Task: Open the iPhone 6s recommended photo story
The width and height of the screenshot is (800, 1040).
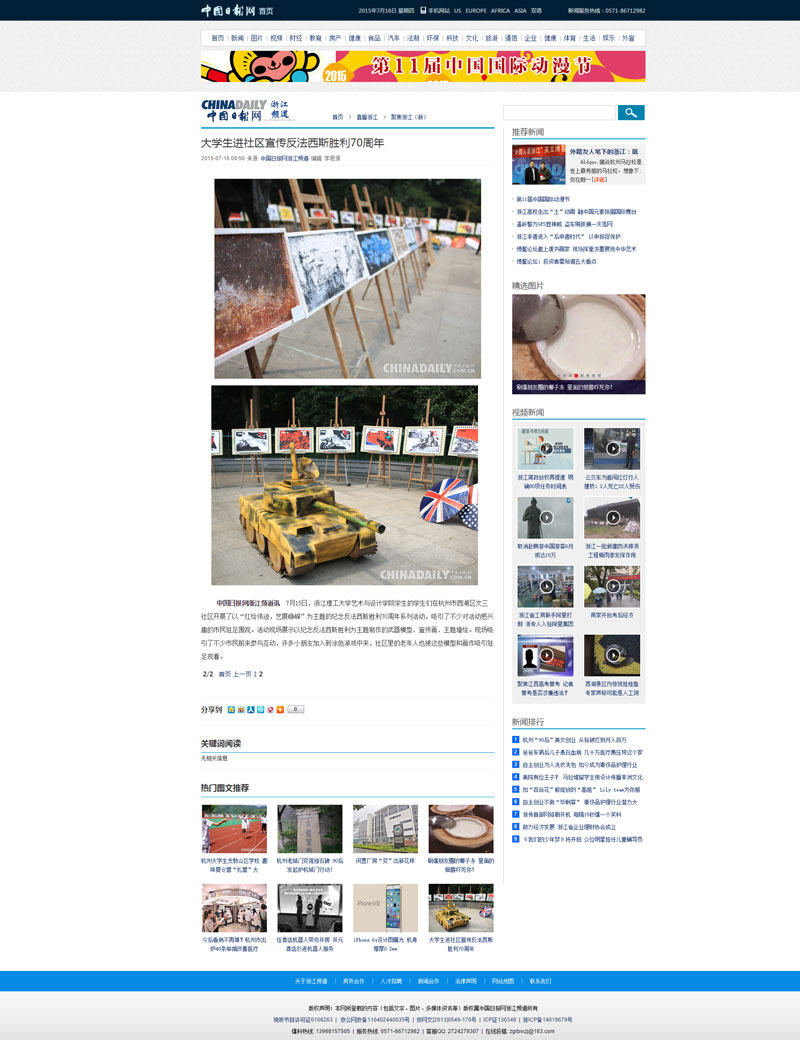Action: coord(385,908)
